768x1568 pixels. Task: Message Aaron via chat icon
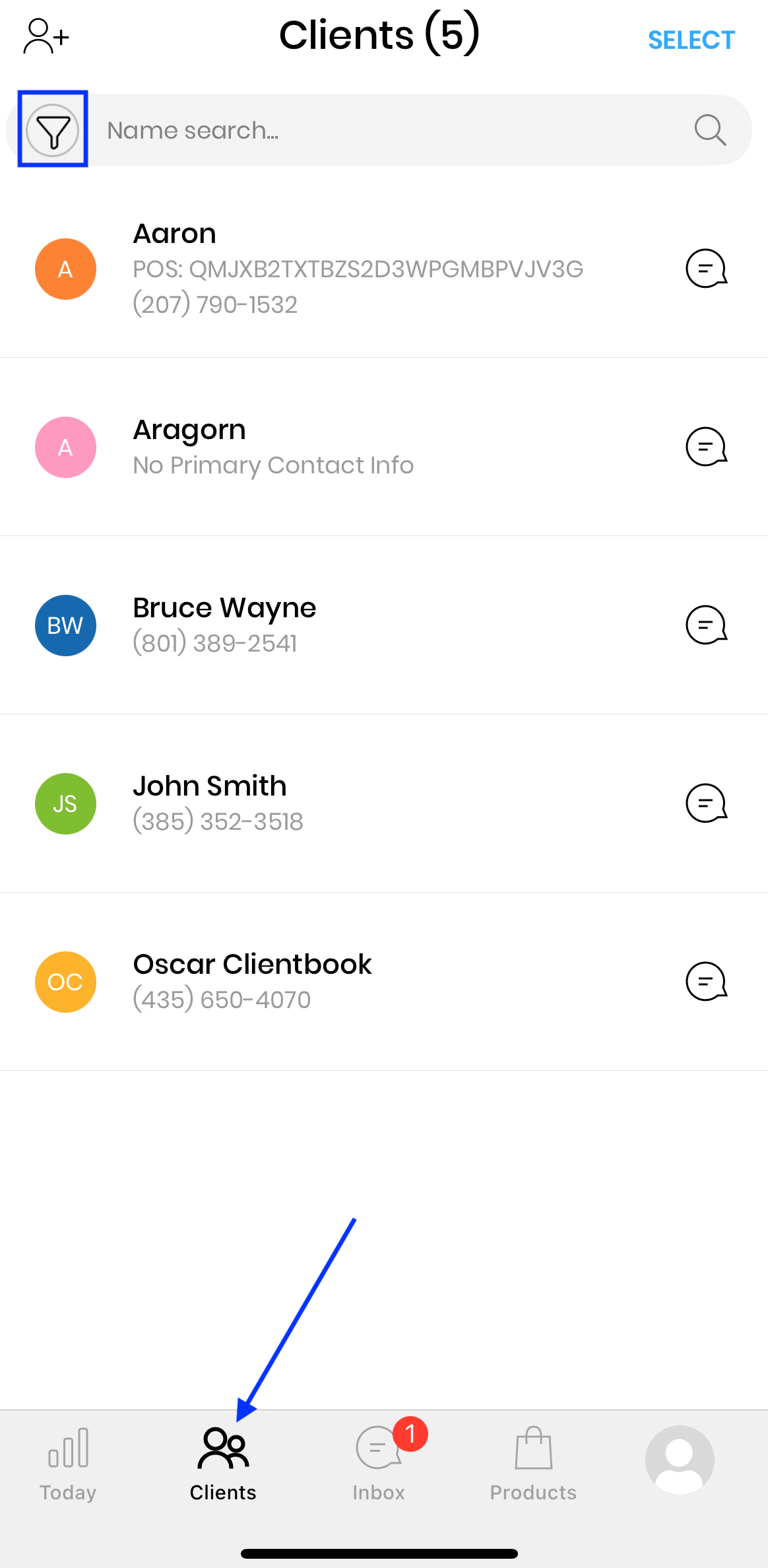pos(706,269)
